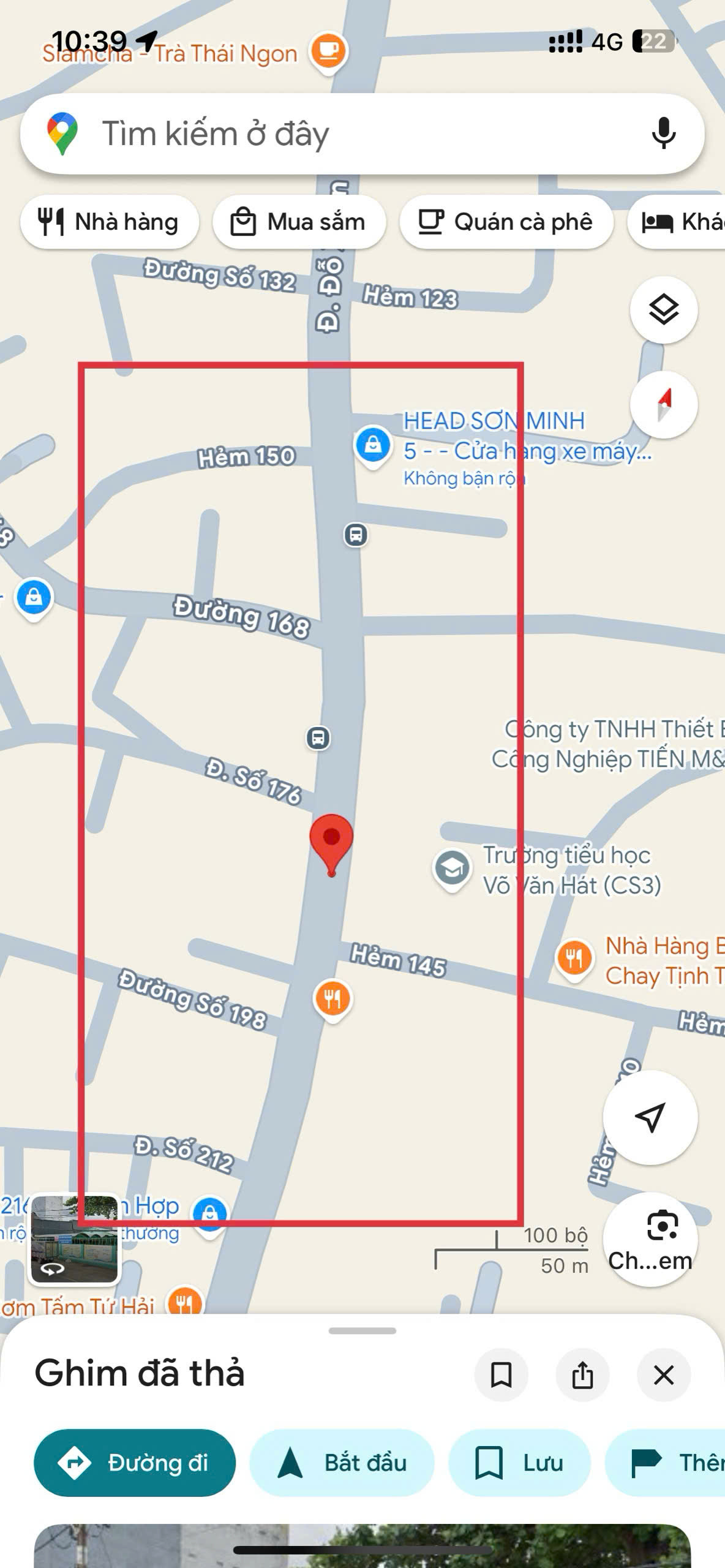Tap the Lưu button
Image resolution: width=725 pixels, height=1568 pixels.
pyautogui.click(x=519, y=1463)
